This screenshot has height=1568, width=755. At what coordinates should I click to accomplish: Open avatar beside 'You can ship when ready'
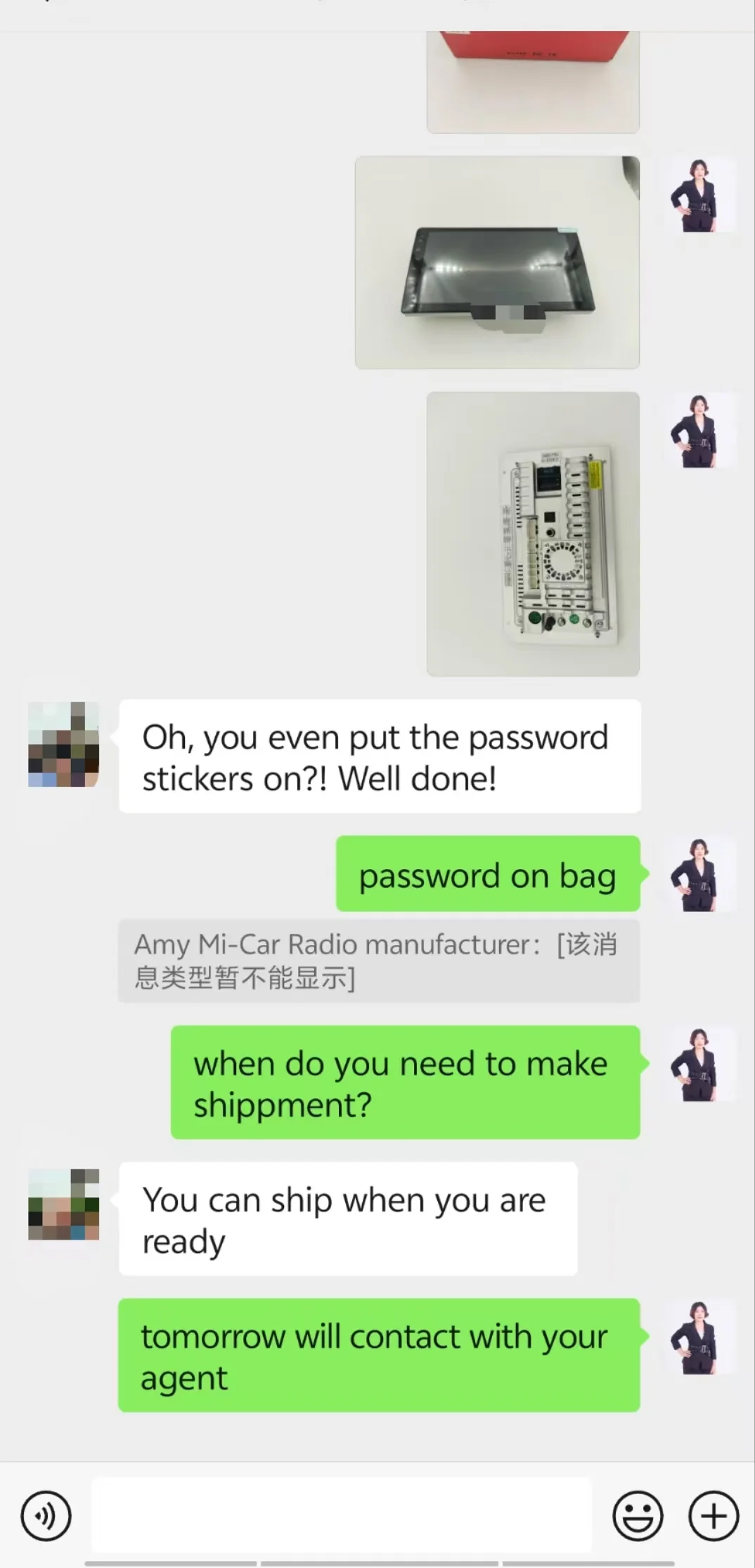pyautogui.click(x=63, y=1204)
